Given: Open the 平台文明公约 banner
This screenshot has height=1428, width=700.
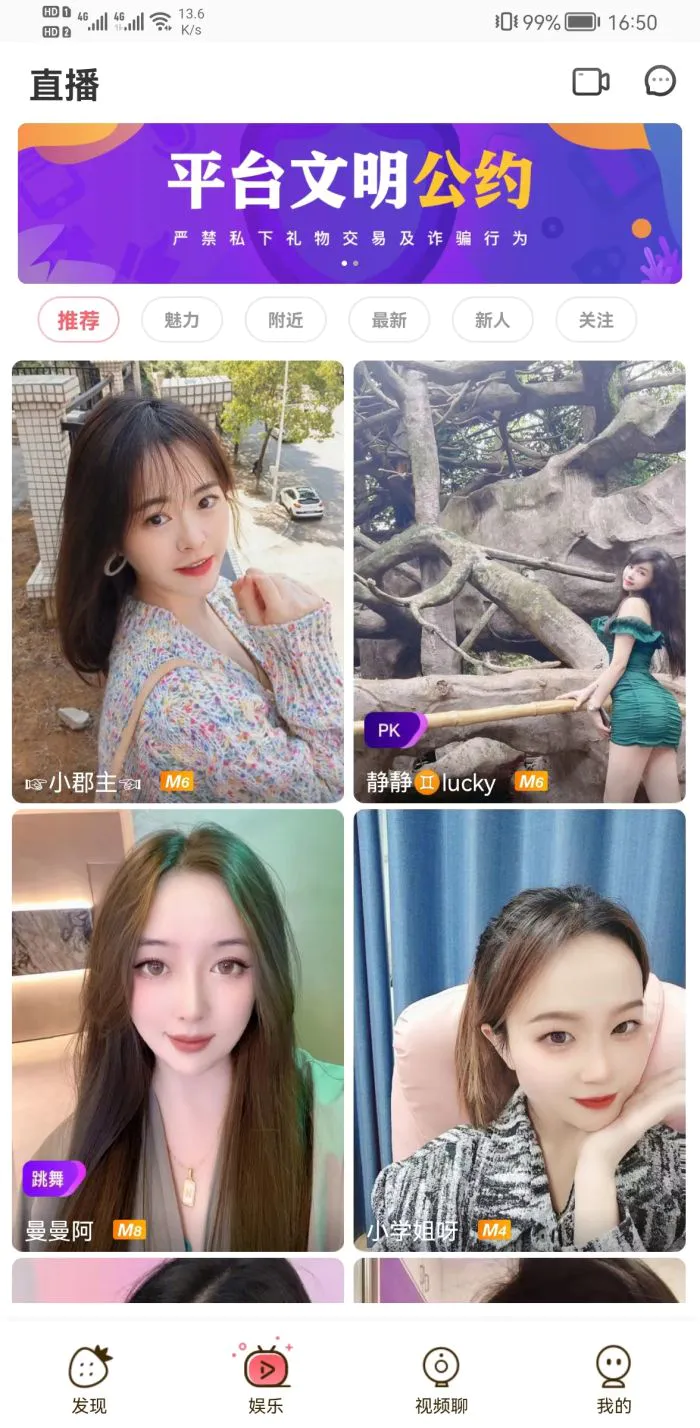Looking at the screenshot, I should [350, 203].
